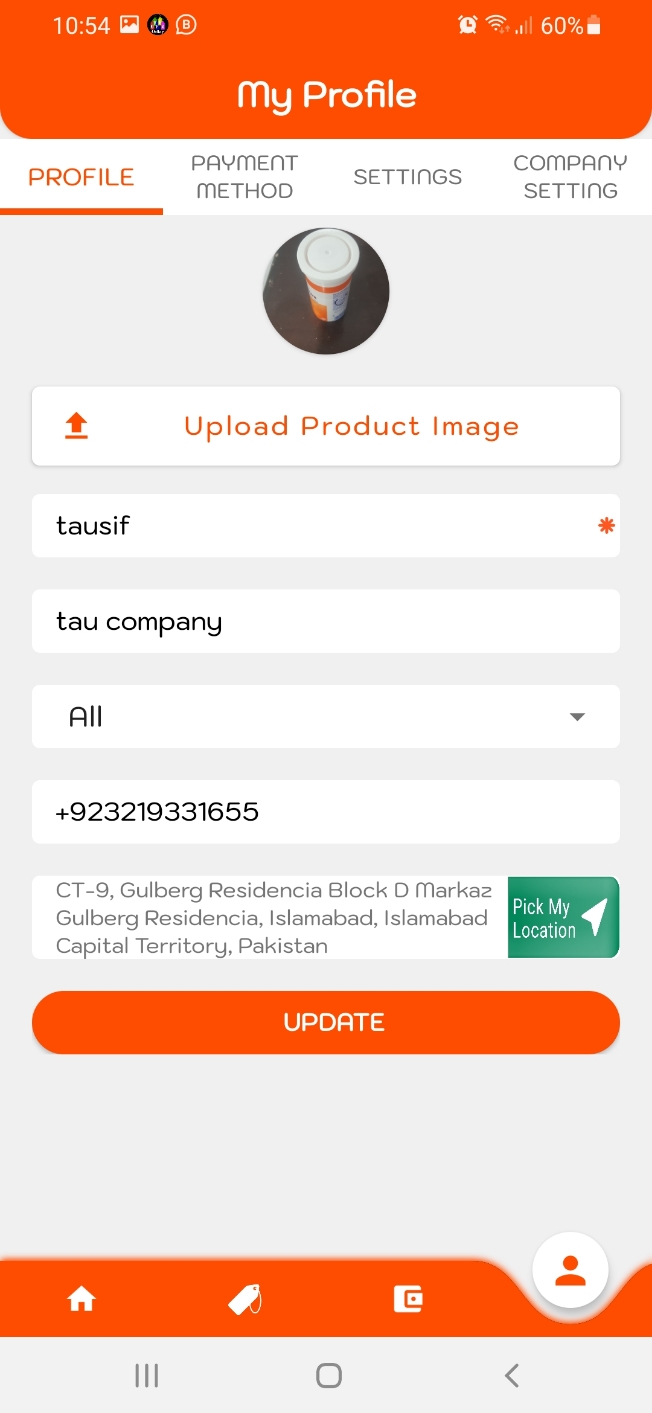Select the Profile tab
This screenshot has width=652, height=1413.
coord(81,177)
